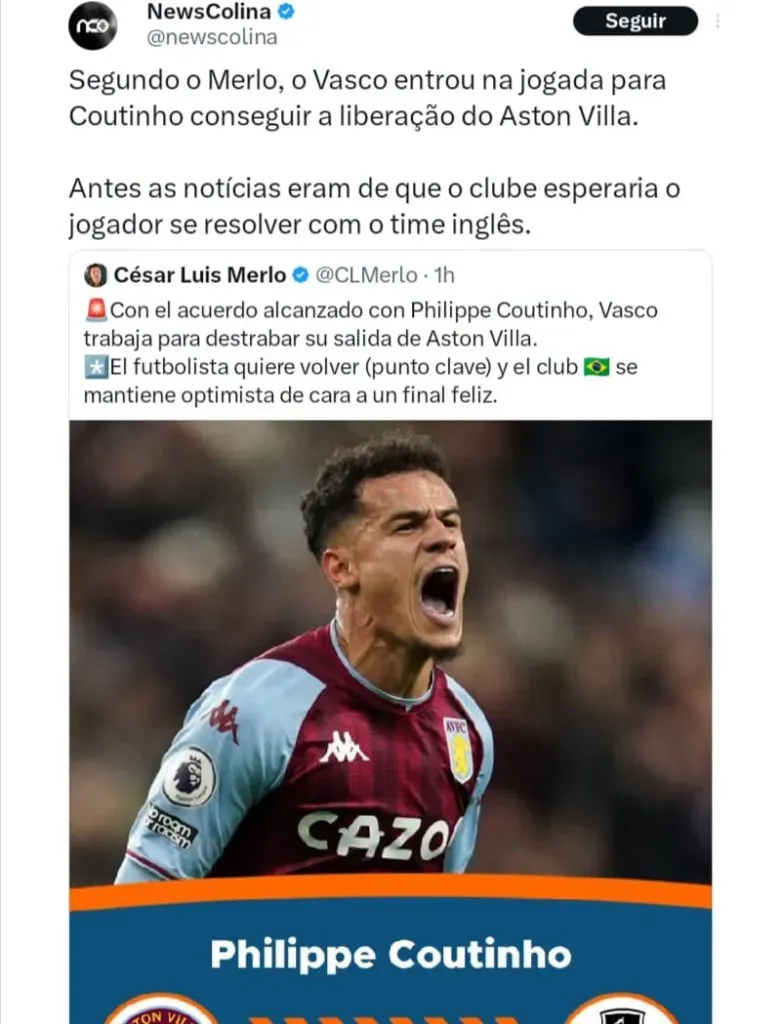The height and width of the screenshot is (1024, 781).
Task: Follow NewsColina with the Seguir button
Action: coord(635,21)
